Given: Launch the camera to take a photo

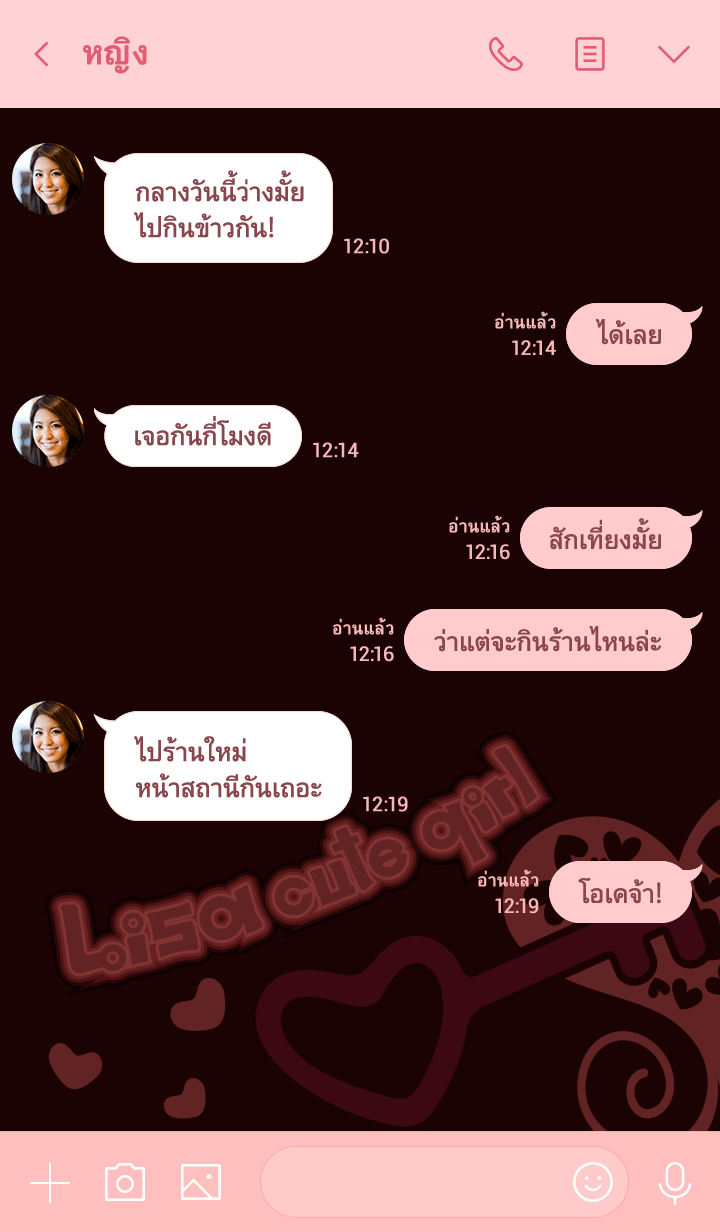Looking at the screenshot, I should [x=125, y=1183].
